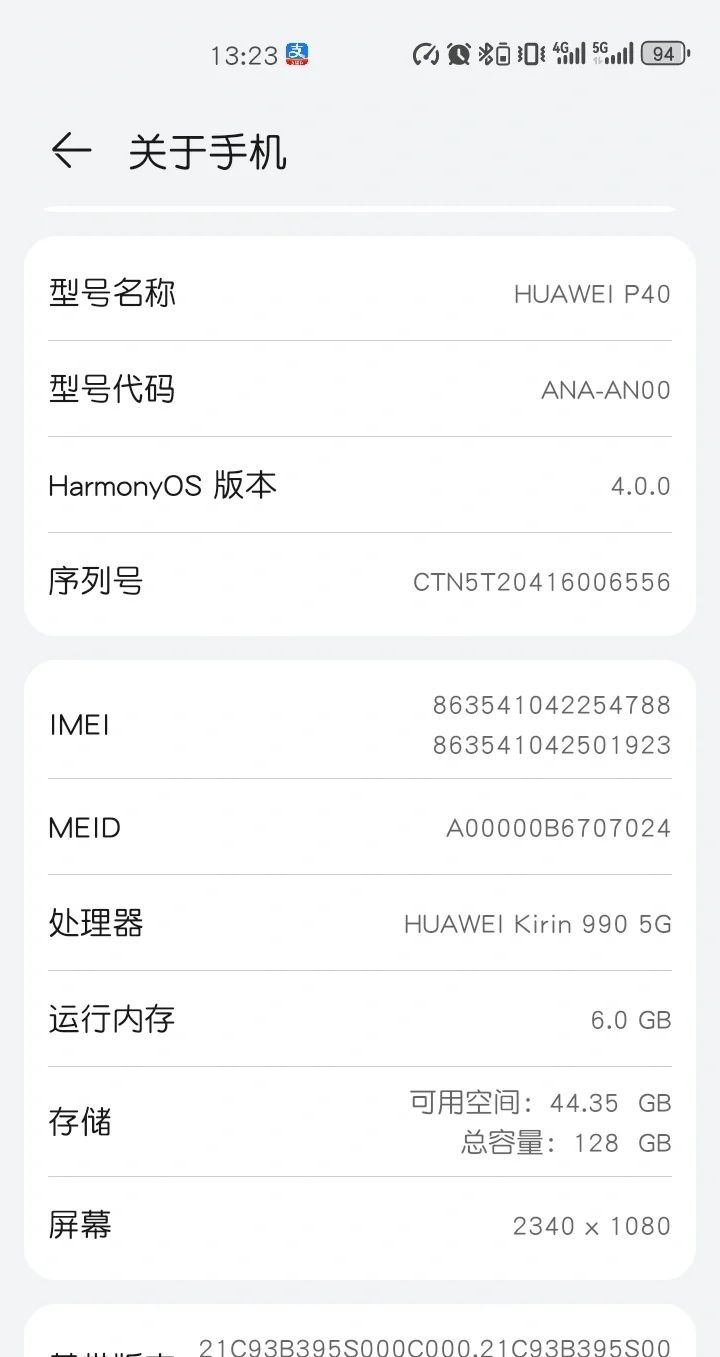720x1357 pixels.
Task: Go back from the 关于手机 page
Action: point(71,151)
